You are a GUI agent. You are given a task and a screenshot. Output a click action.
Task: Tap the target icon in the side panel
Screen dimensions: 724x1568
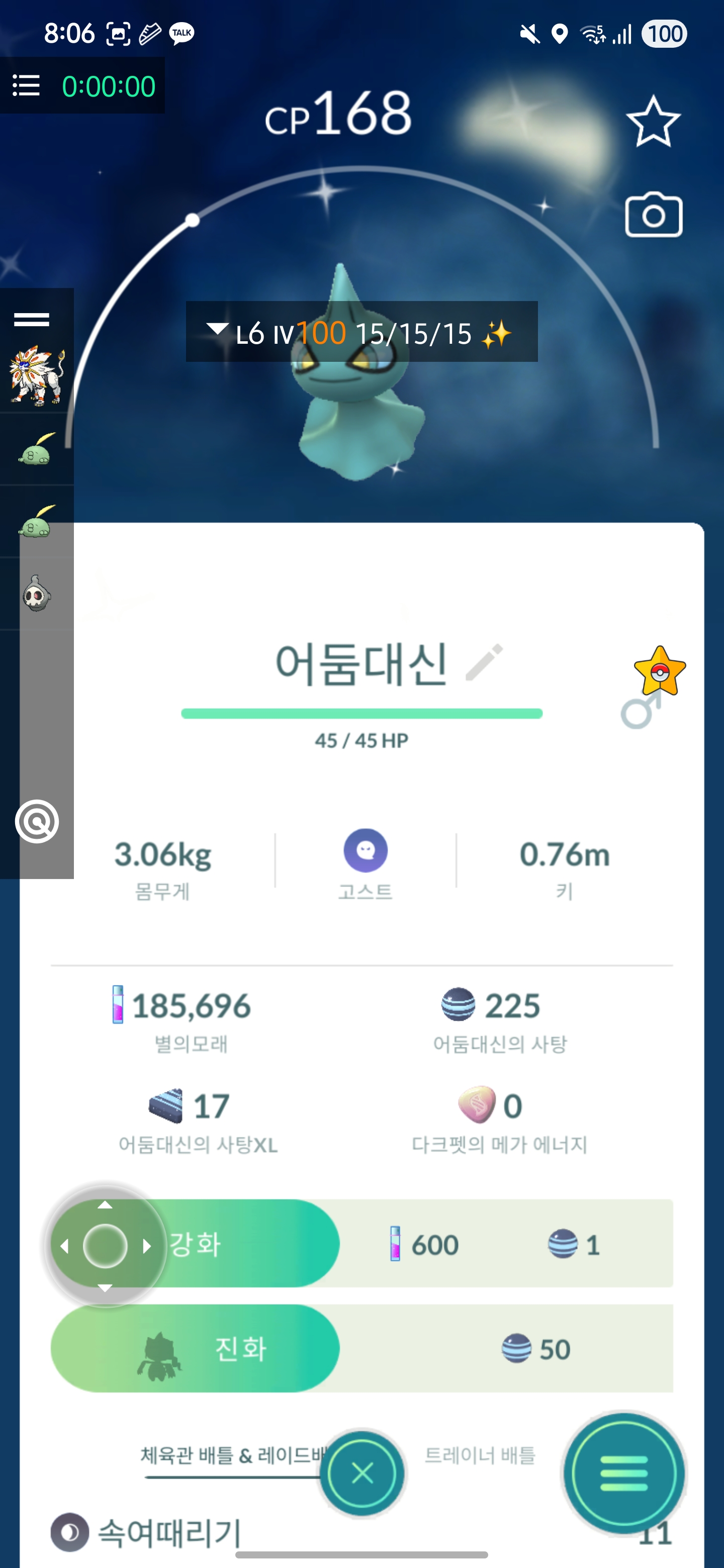[37, 822]
